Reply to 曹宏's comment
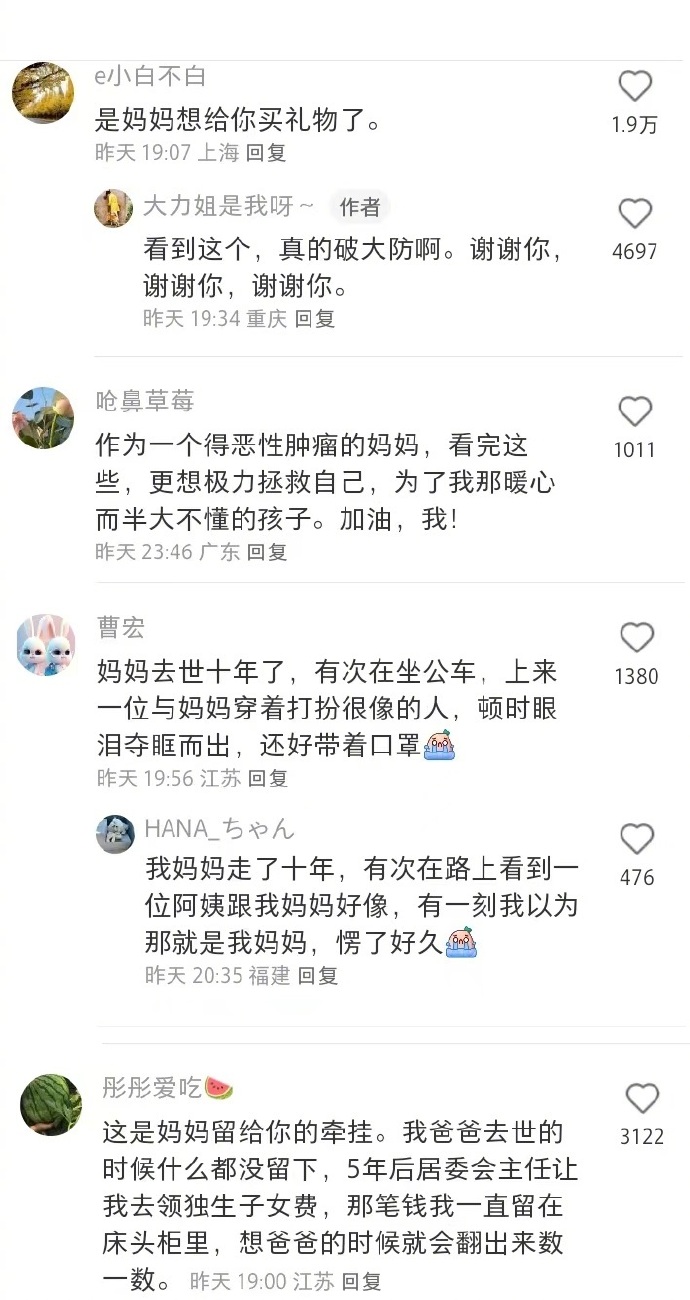Screen dimensions: 690x1300 267,778
